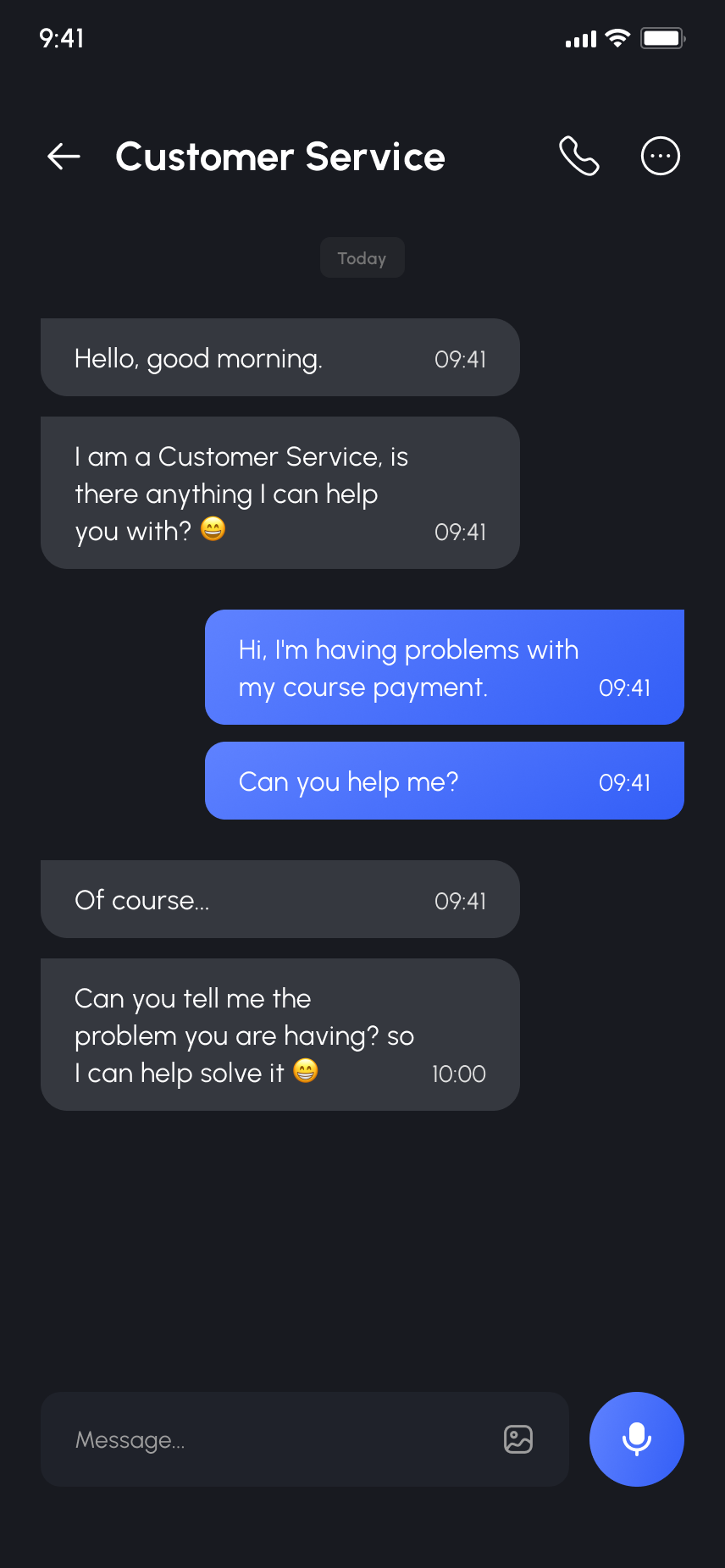Record a voice message
Image resolution: width=725 pixels, height=1568 pixels.
point(637,1439)
